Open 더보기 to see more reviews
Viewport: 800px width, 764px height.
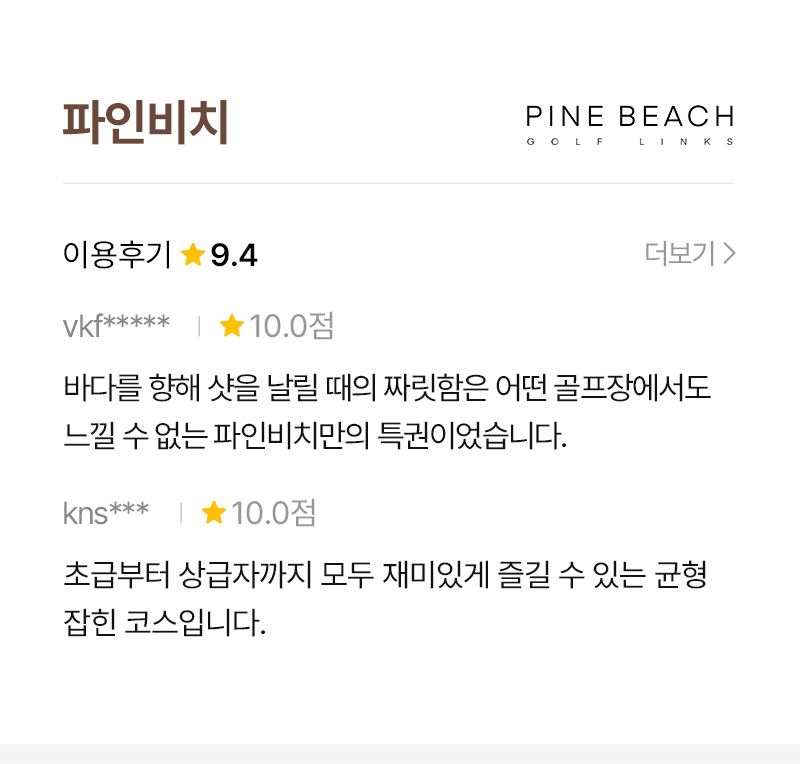tap(689, 254)
